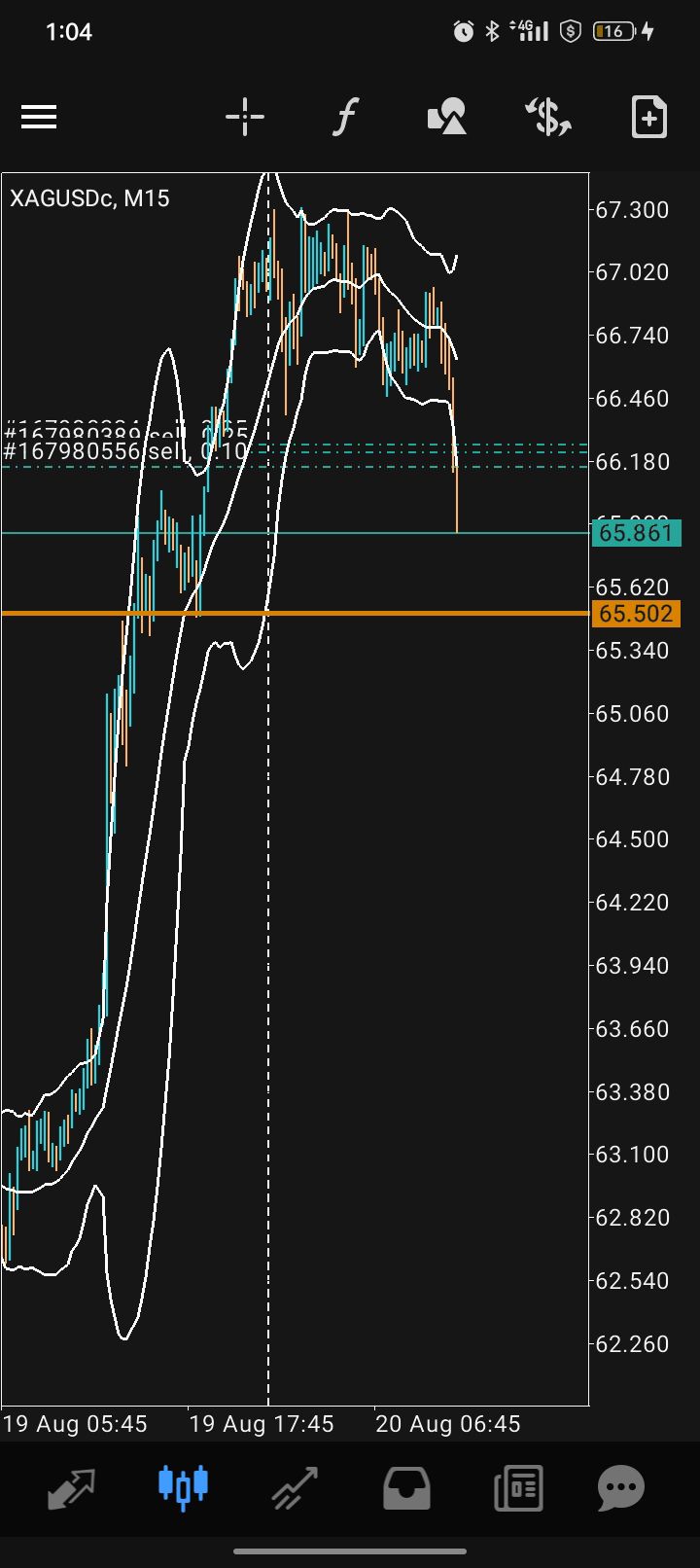Select the Chart candlestick tab
Screen dimensions: 700x1568
click(x=183, y=1486)
